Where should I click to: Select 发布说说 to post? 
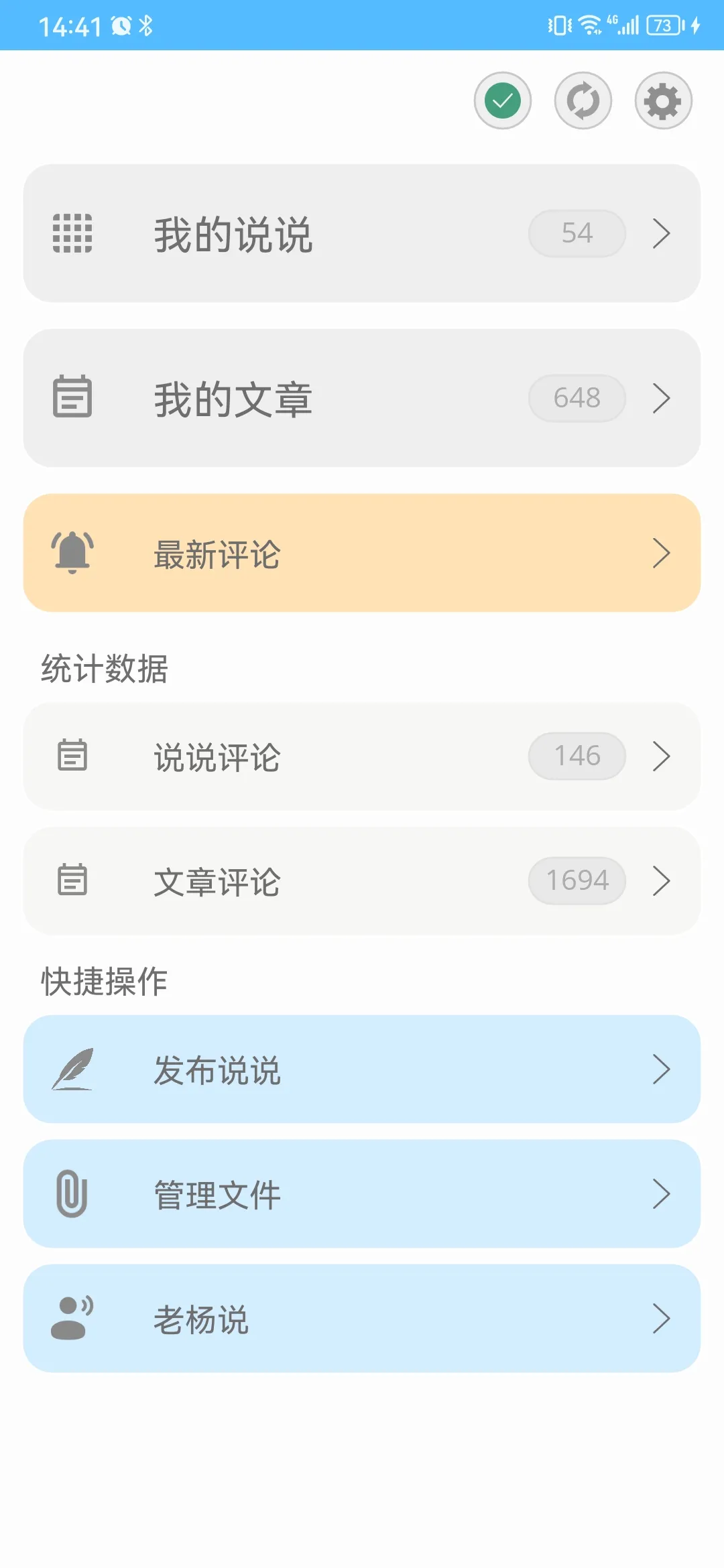362,1069
